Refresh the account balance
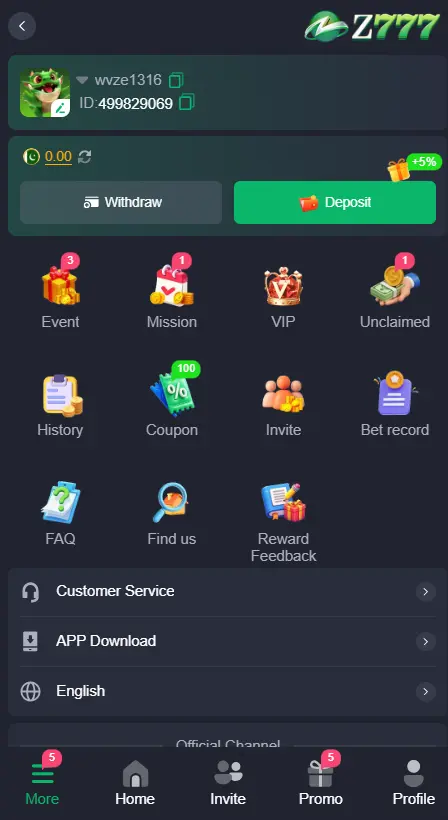 85,156
